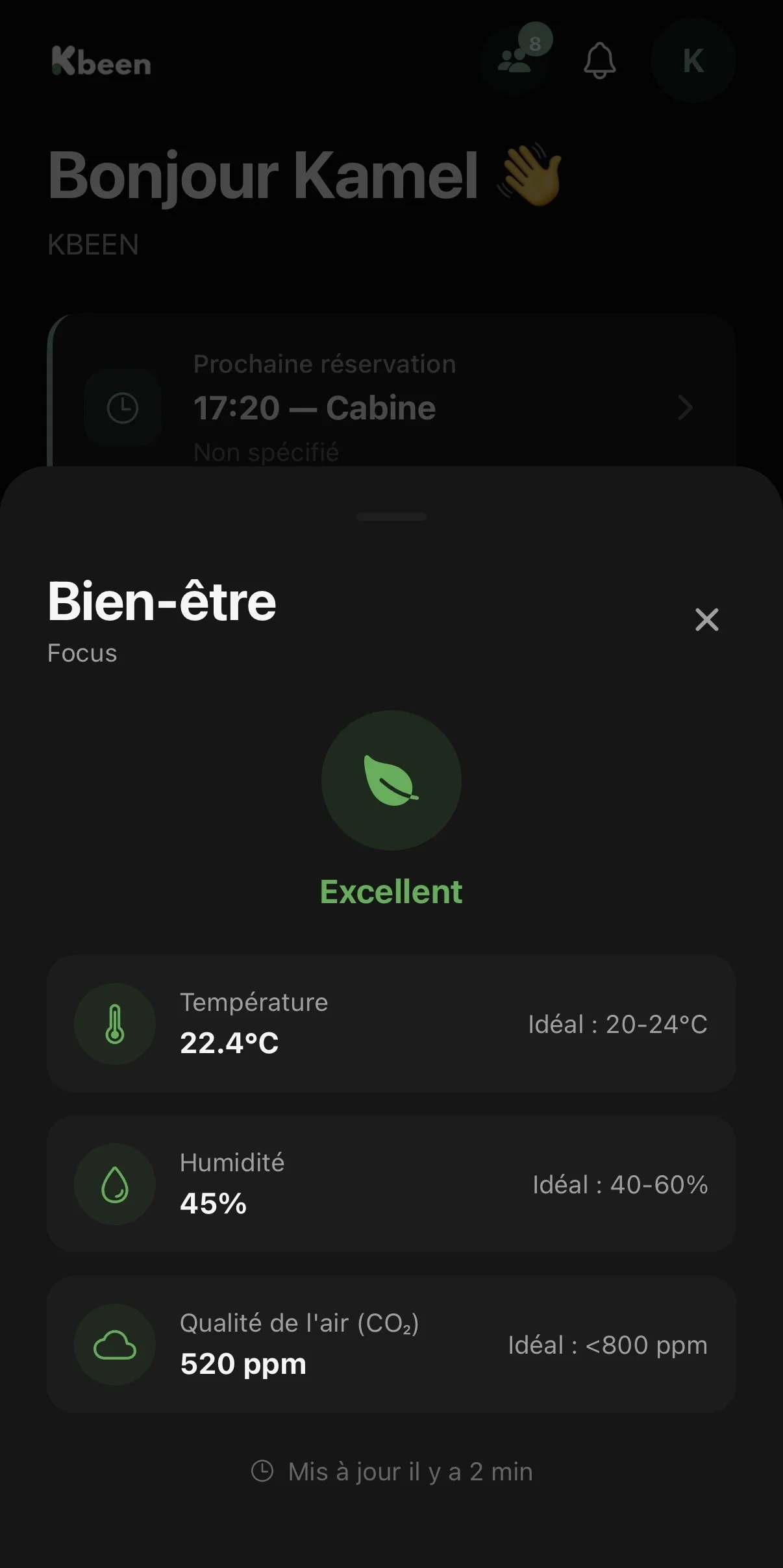This screenshot has width=783, height=1568.
Task: Select the Excellent status label
Action: click(391, 891)
